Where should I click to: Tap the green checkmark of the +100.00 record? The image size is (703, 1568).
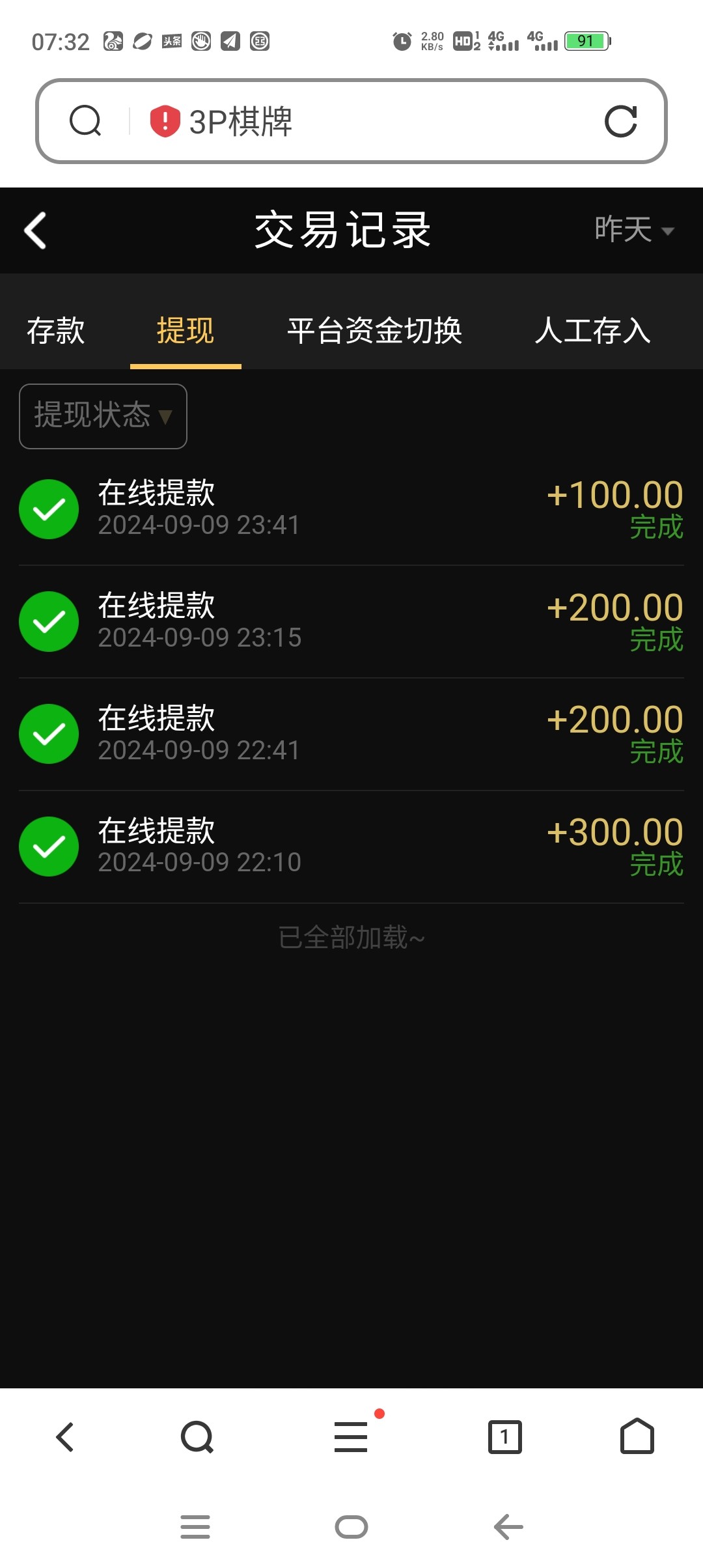click(49, 509)
